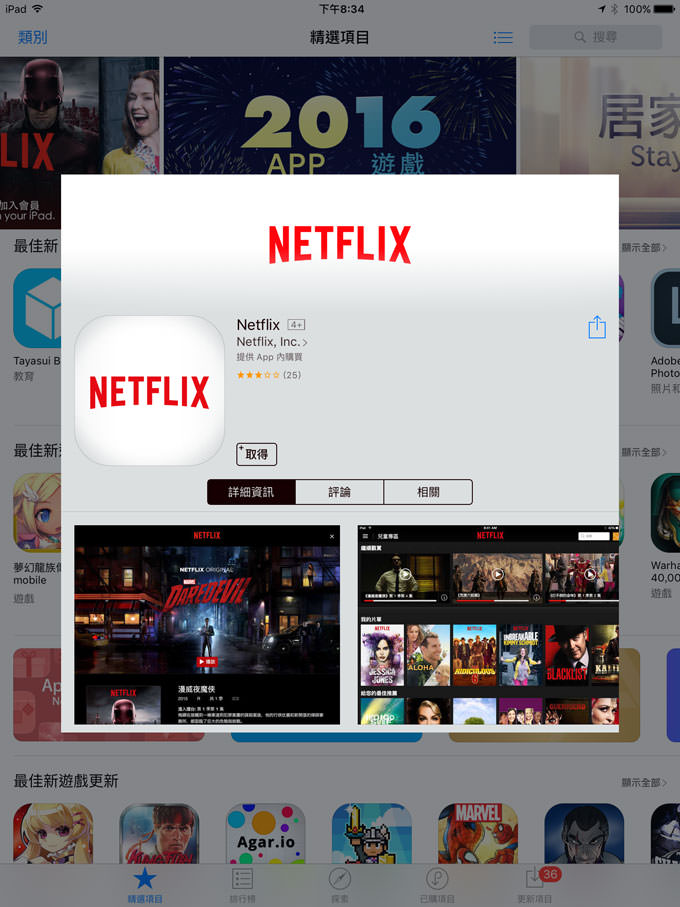Open the 已購項目 purchased tab
The height and width of the screenshot is (907, 680).
(437, 884)
